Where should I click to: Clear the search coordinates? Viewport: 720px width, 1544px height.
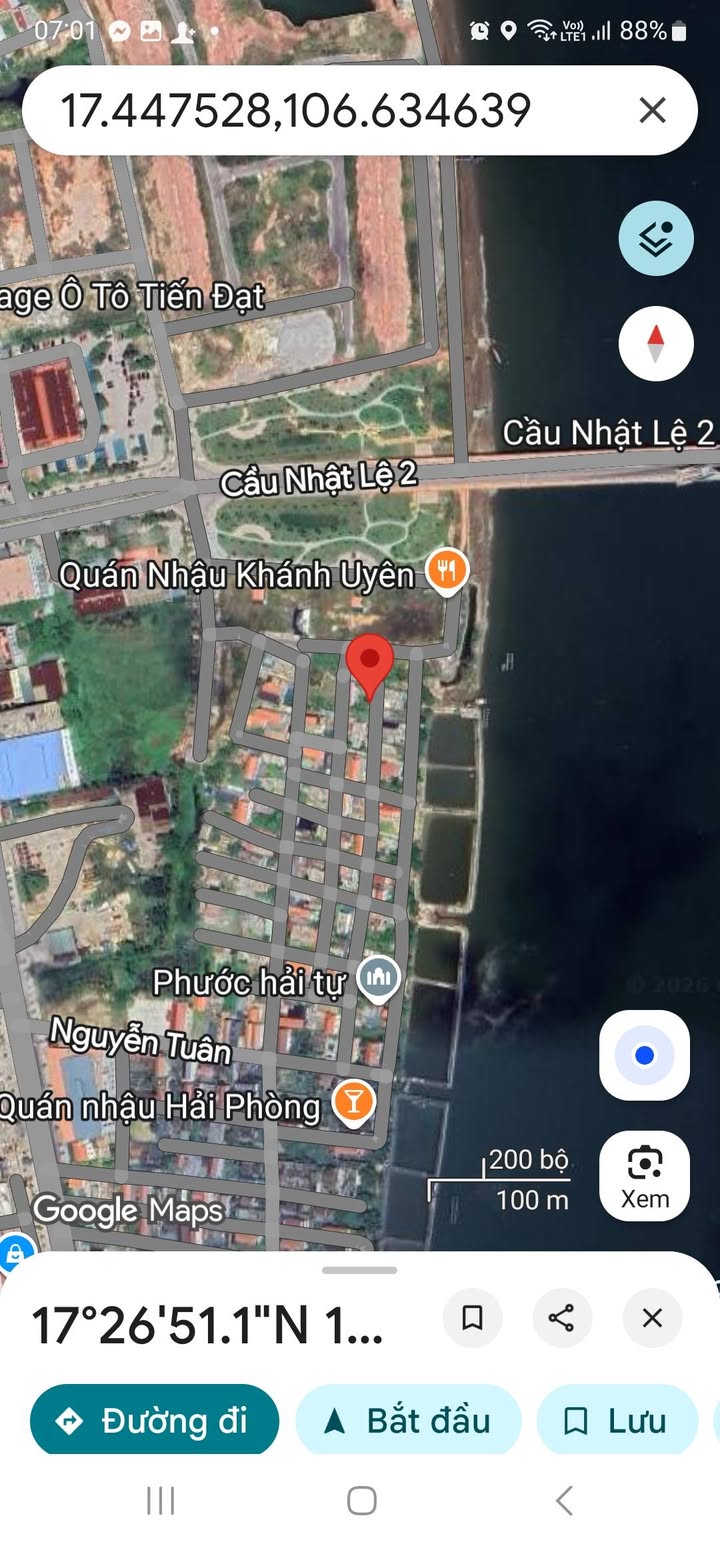point(652,110)
